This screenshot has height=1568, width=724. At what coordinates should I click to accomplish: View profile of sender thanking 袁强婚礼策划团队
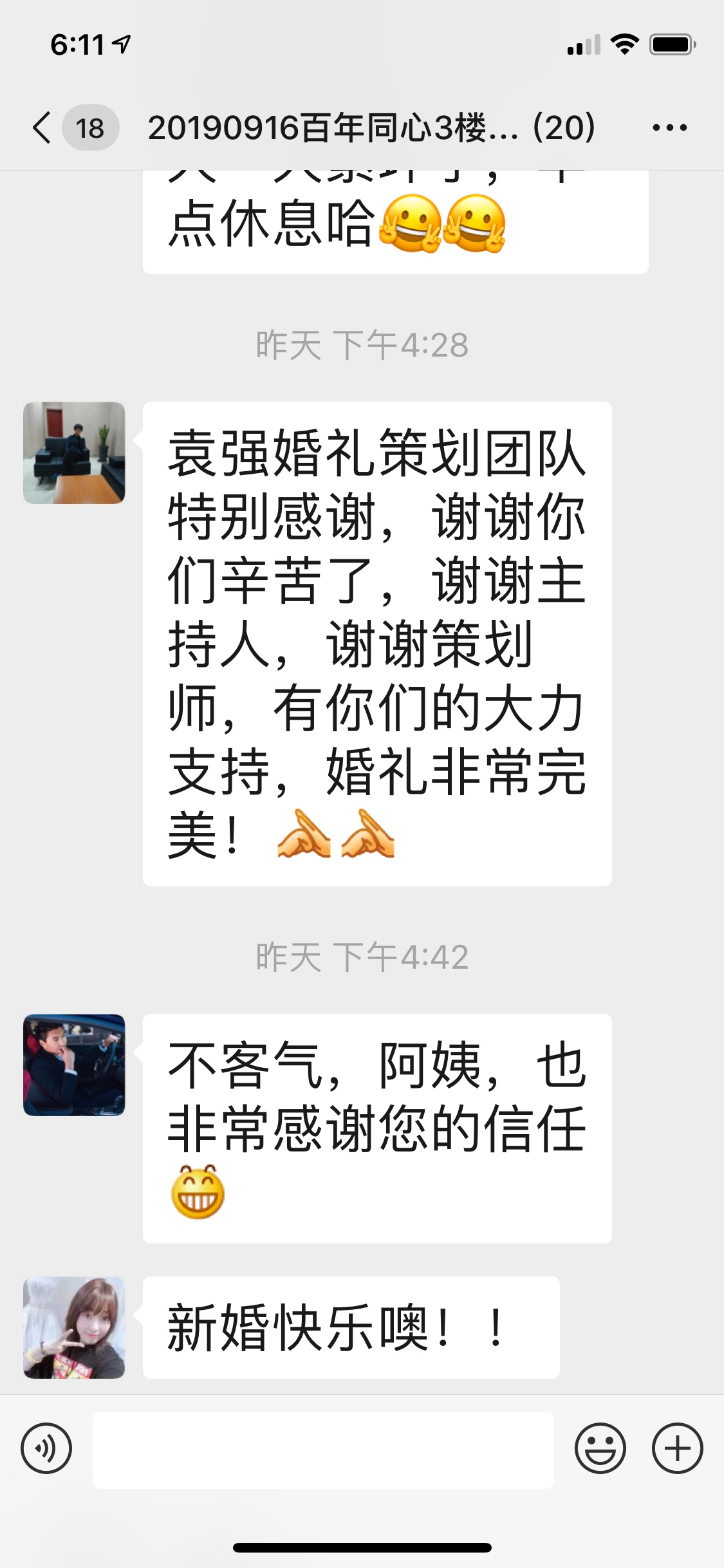74,453
